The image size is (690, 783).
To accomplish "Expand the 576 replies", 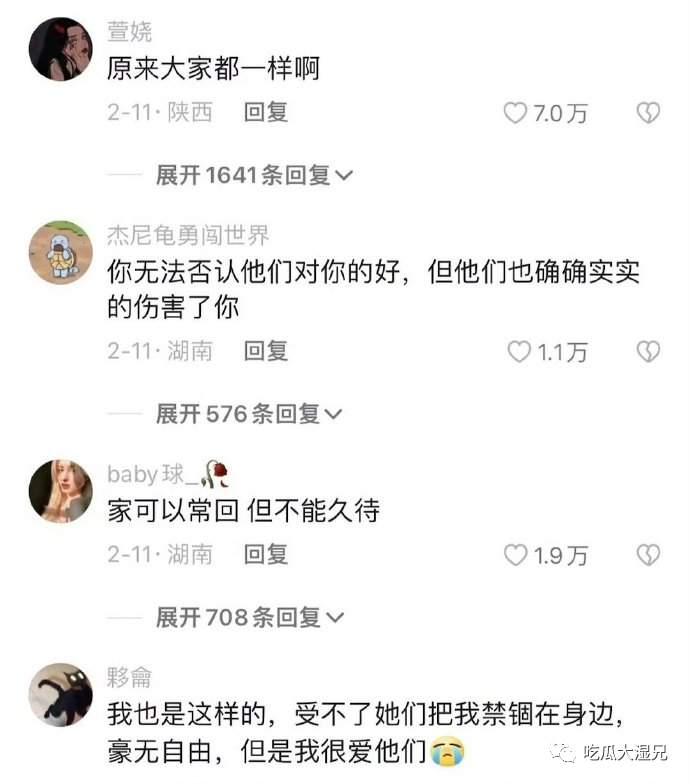I will 248,413.
